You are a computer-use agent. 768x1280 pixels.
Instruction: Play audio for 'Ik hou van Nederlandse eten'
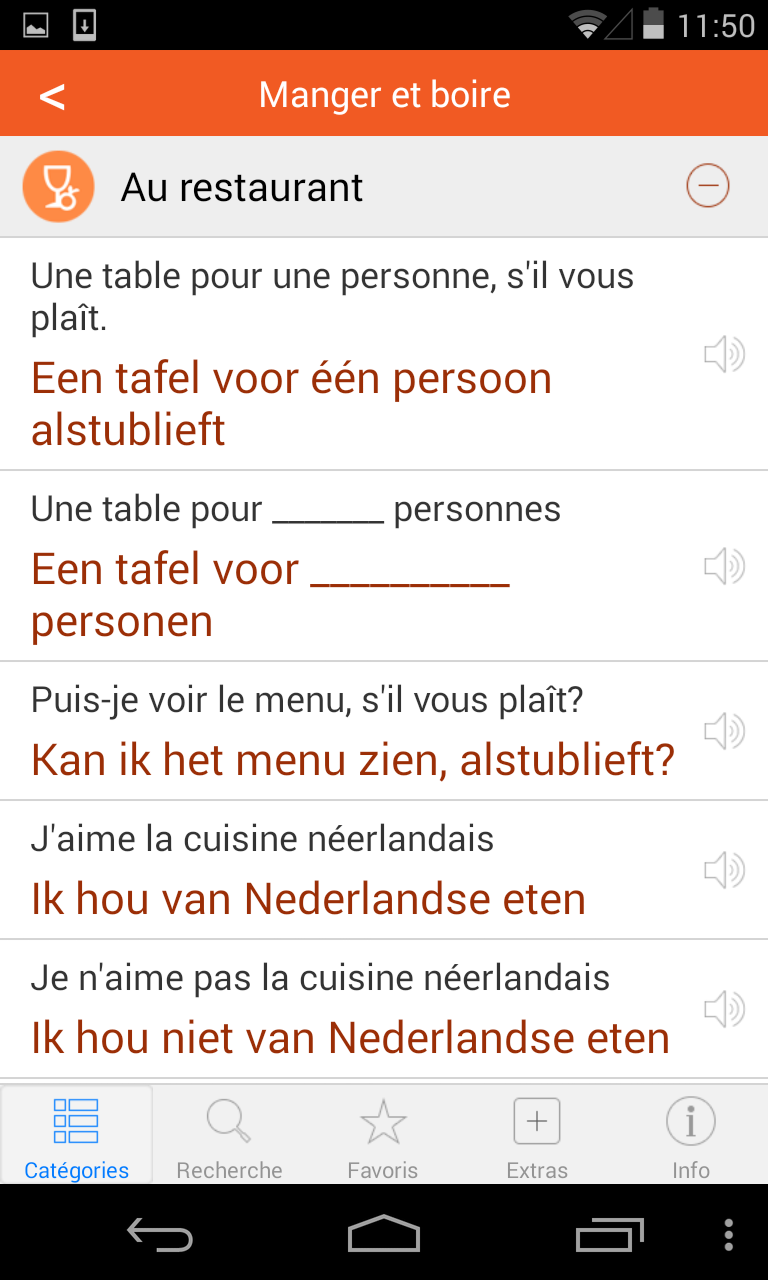tap(724, 870)
